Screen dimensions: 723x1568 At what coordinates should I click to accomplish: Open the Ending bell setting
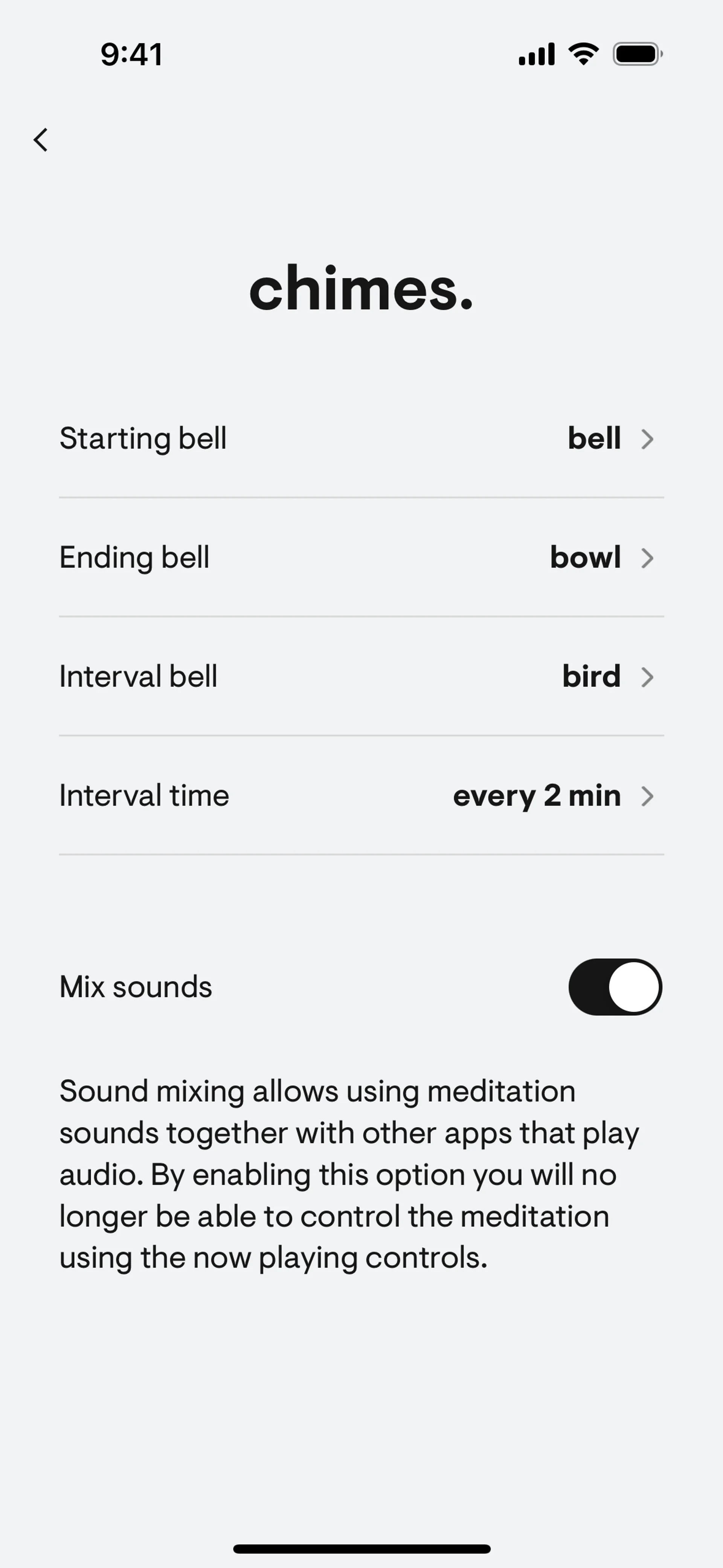[x=361, y=558]
